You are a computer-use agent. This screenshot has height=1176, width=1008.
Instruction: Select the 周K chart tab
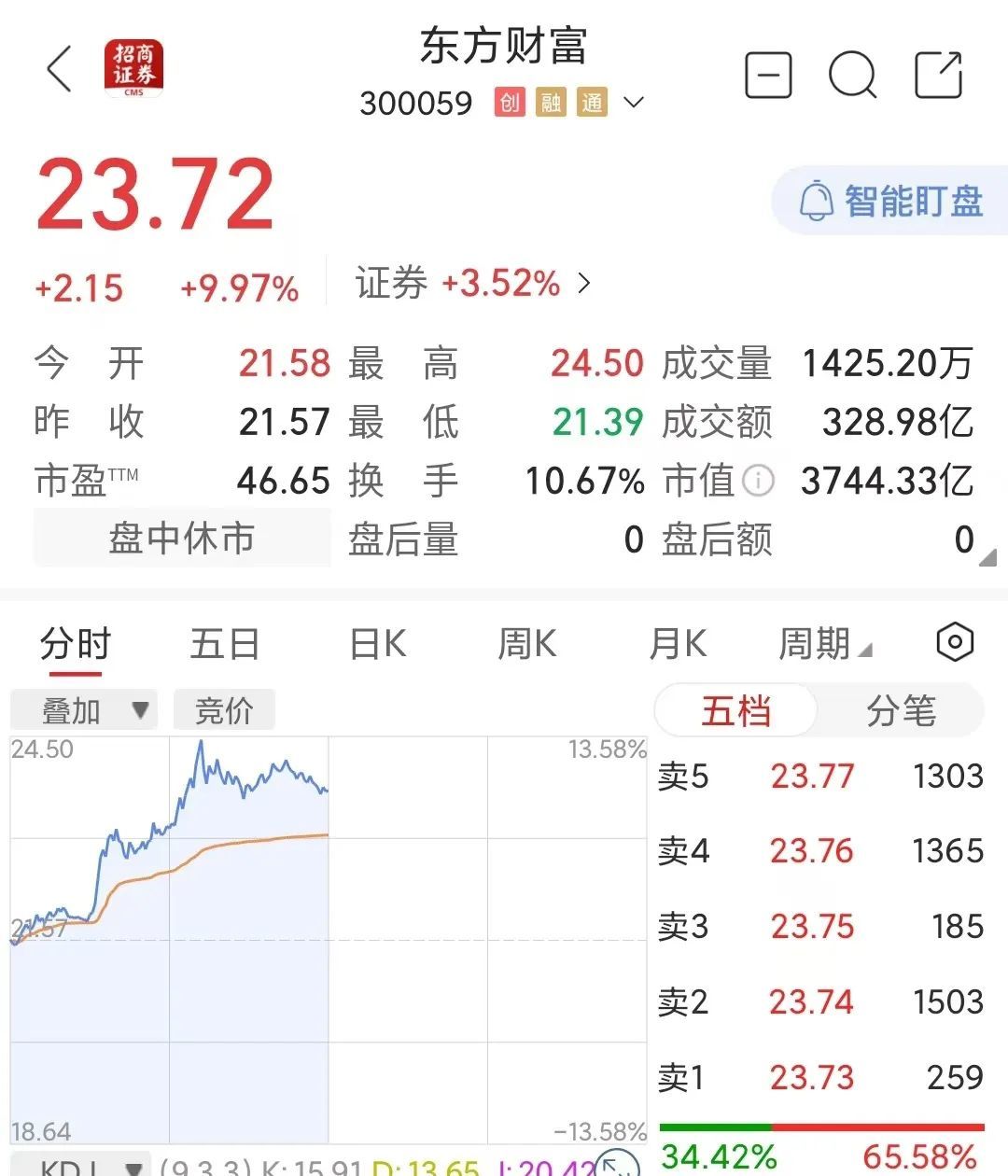(x=526, y=644)
